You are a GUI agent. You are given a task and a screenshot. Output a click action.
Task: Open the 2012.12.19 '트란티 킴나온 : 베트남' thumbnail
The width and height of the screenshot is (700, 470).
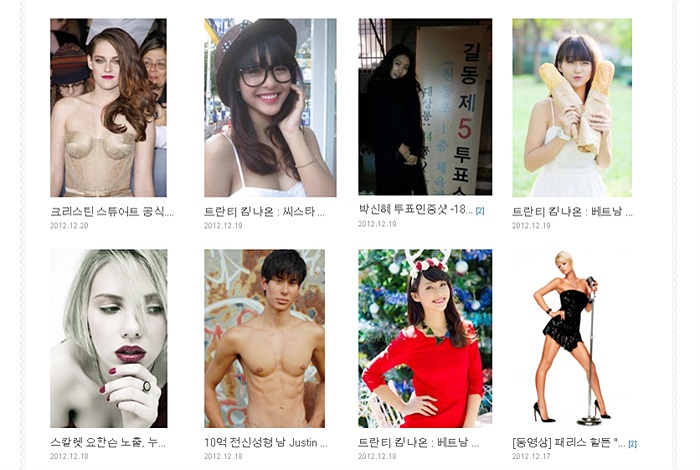pyautogui.click(x=572, y=107)
